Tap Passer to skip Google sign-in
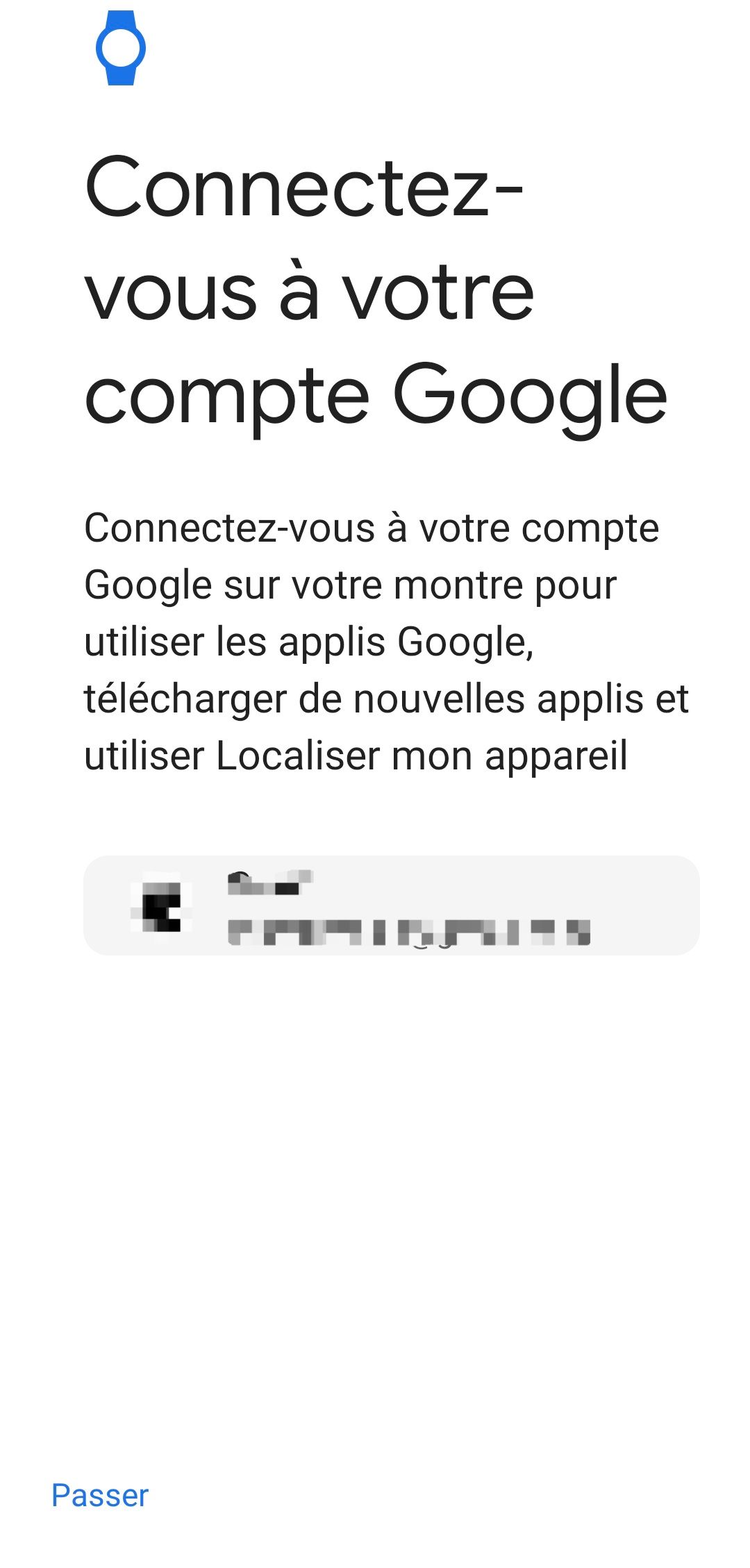Image resolution: width=750 pixels, height=1568 pixels. point(100,1495)
